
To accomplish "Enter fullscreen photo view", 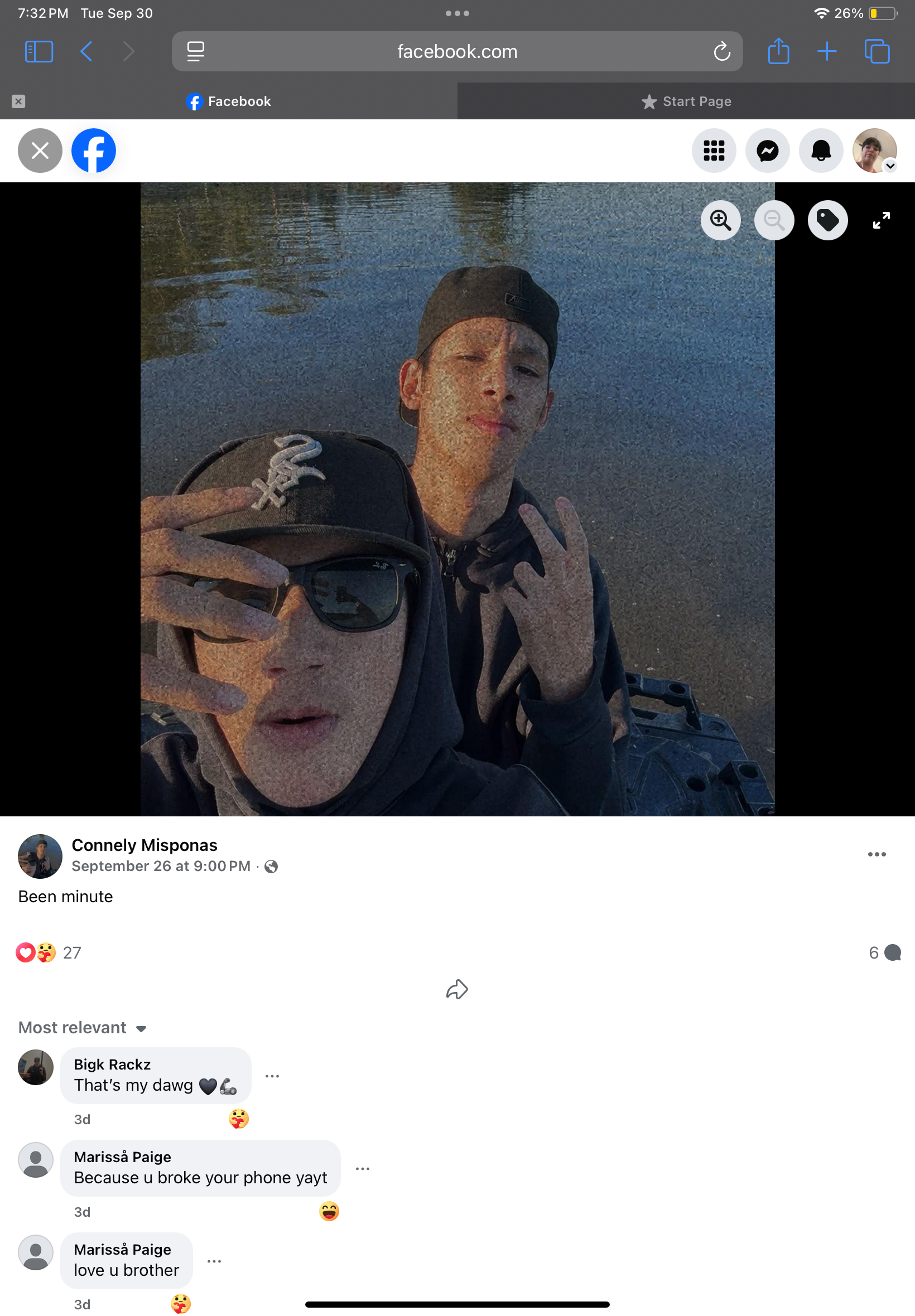I will [880, 220].
